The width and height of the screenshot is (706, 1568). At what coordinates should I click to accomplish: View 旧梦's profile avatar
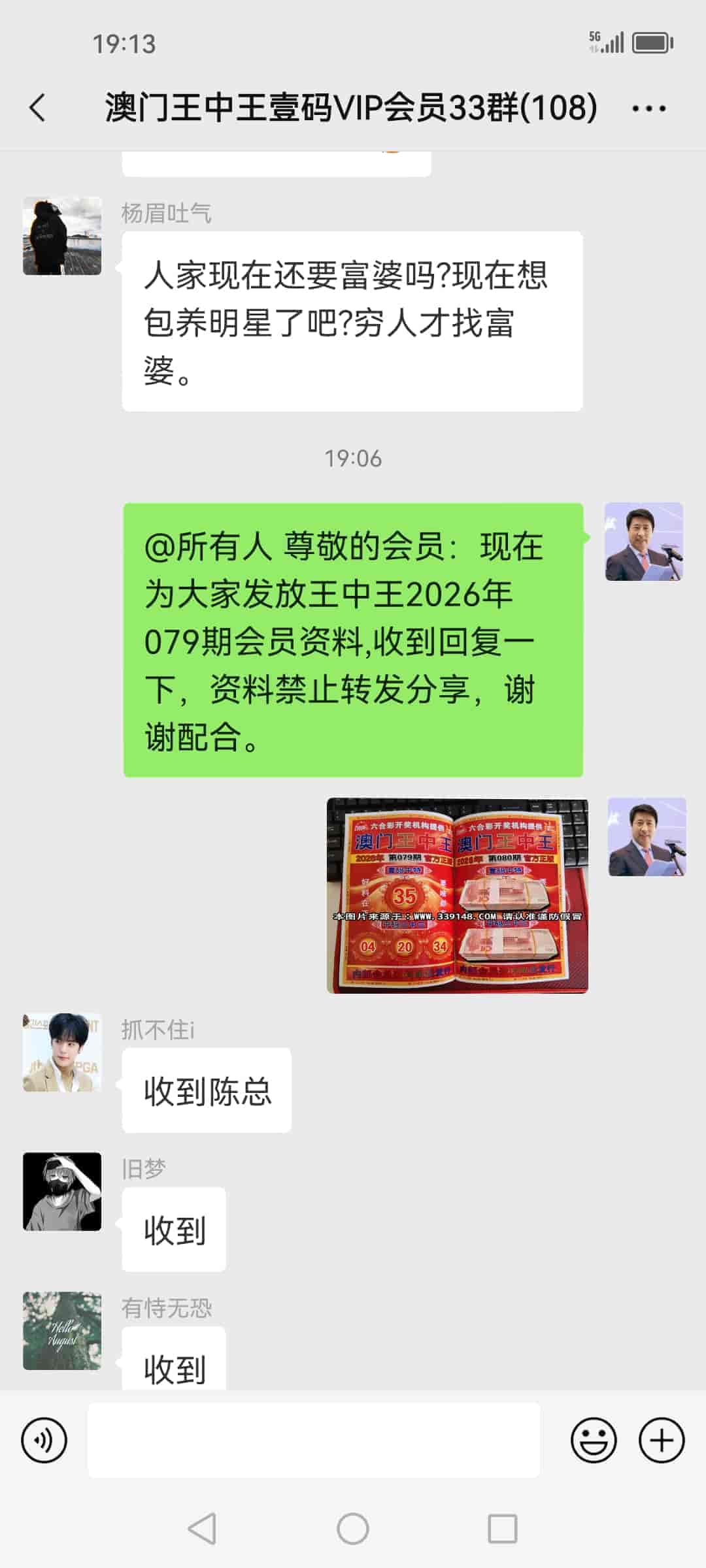click(62, 1192)
